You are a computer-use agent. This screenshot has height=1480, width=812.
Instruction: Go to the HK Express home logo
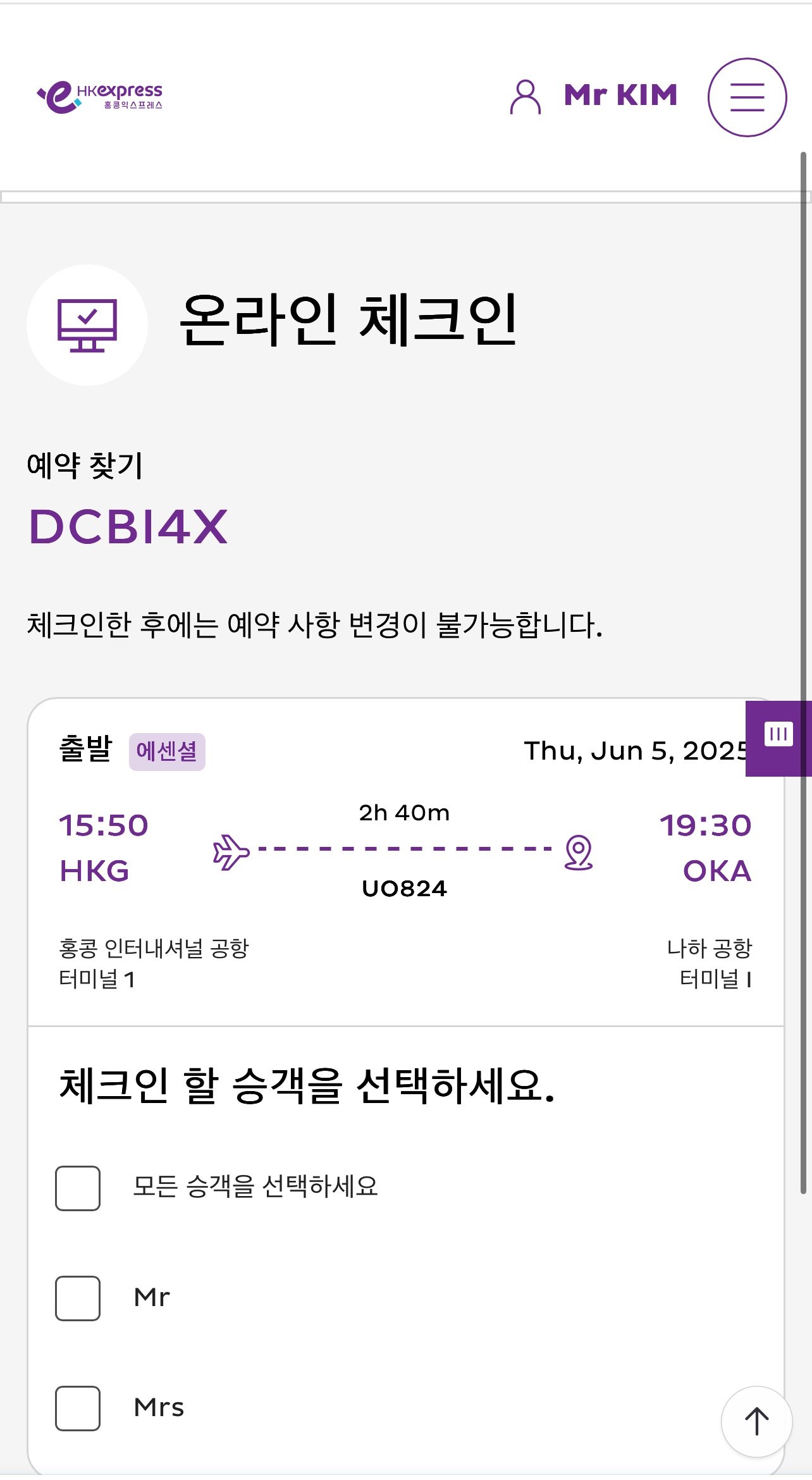coord(100,97)
